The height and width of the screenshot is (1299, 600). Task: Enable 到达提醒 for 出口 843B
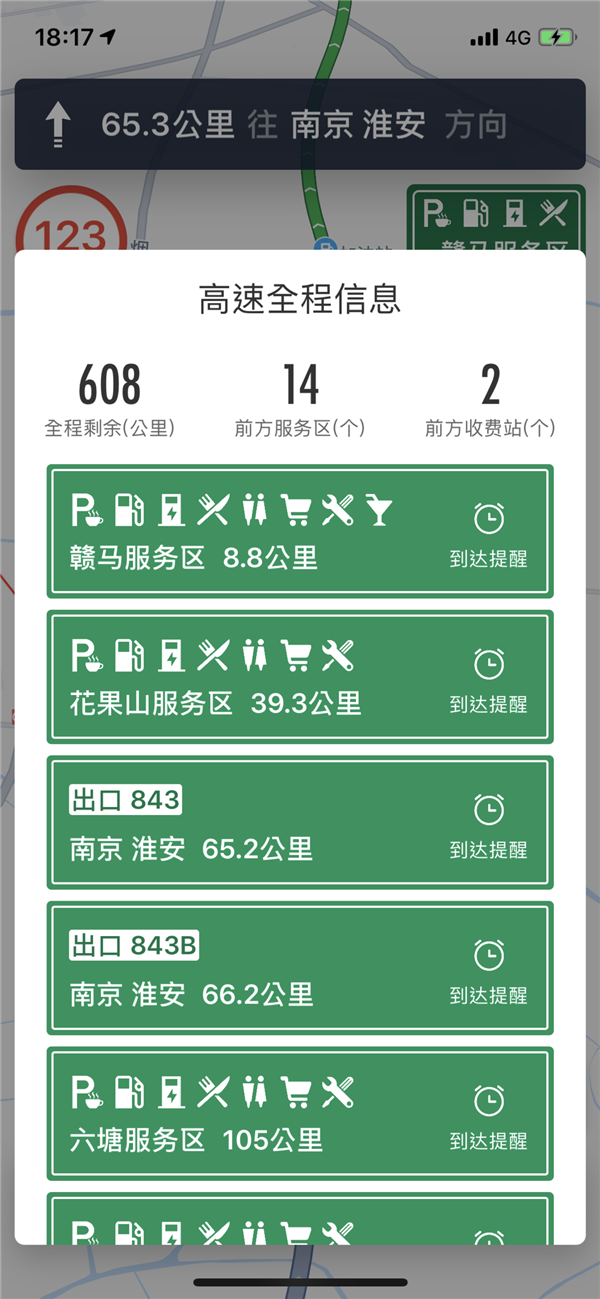(488, 970)
